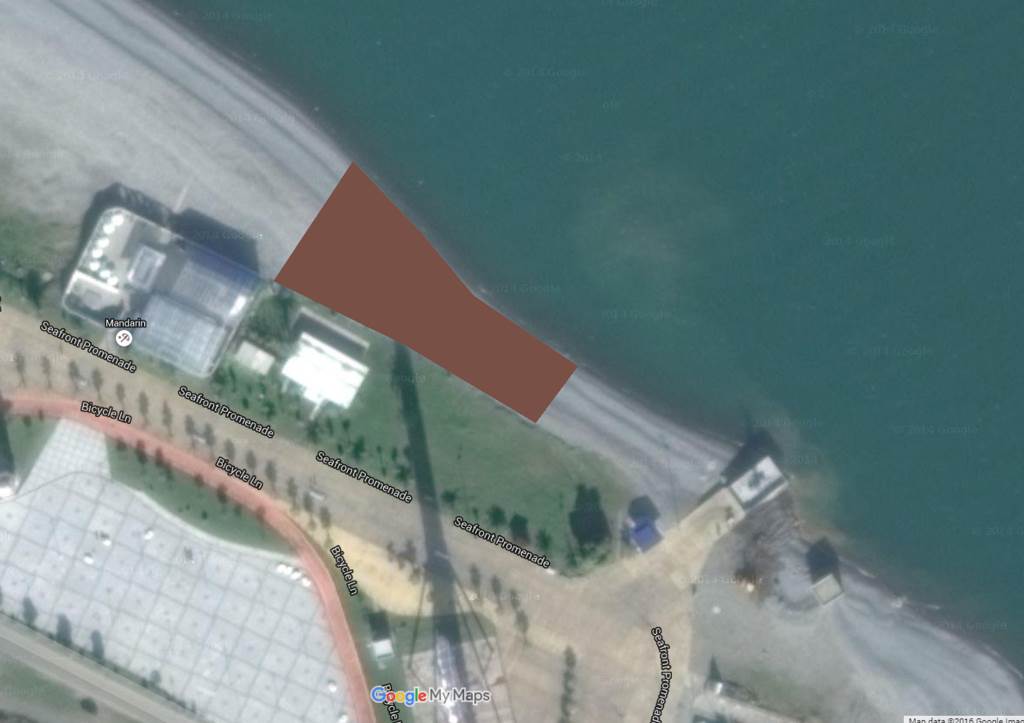Open the Mandarin restaurant marker

point(124,339)
